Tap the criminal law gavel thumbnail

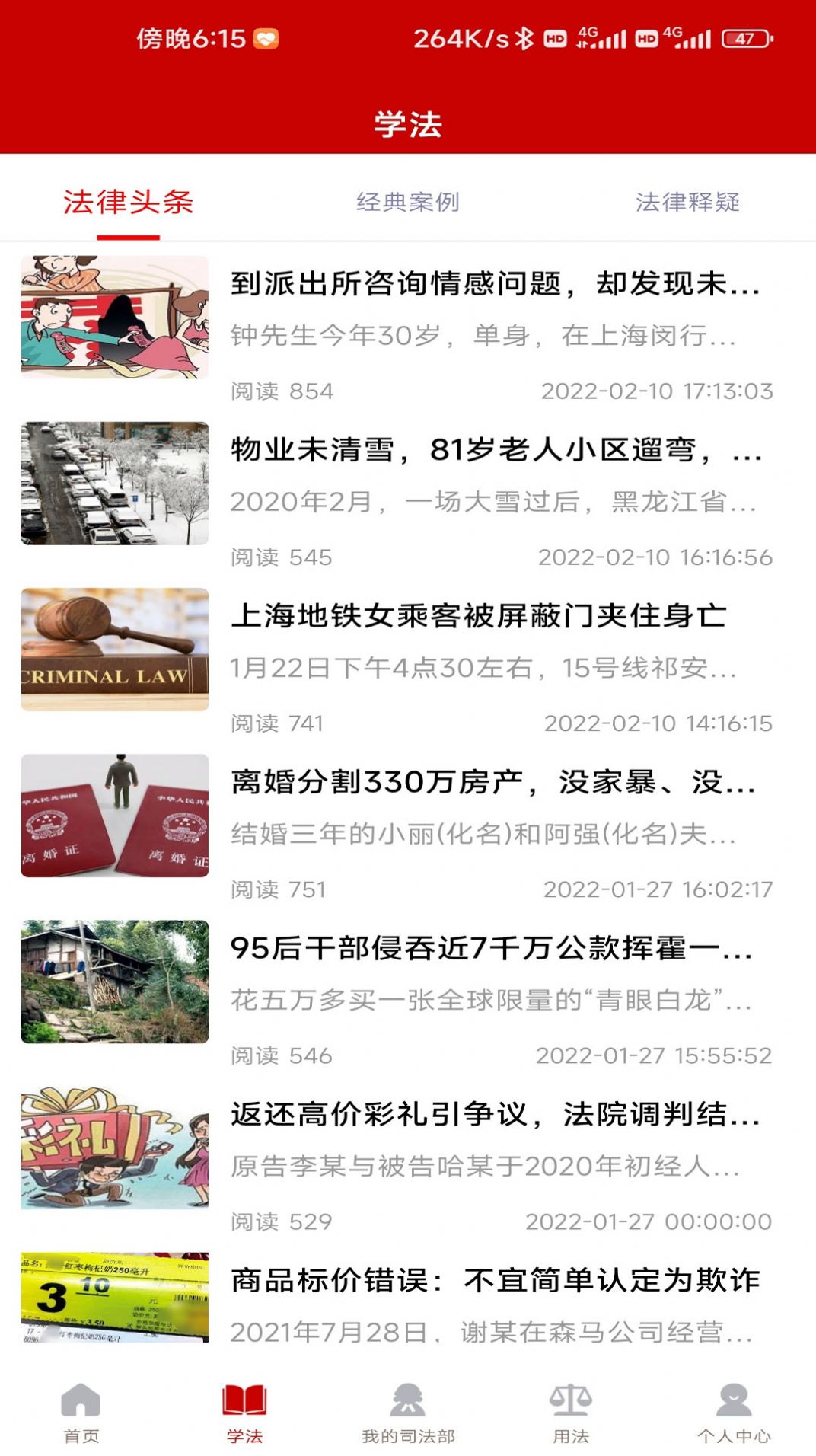(113, 648)
